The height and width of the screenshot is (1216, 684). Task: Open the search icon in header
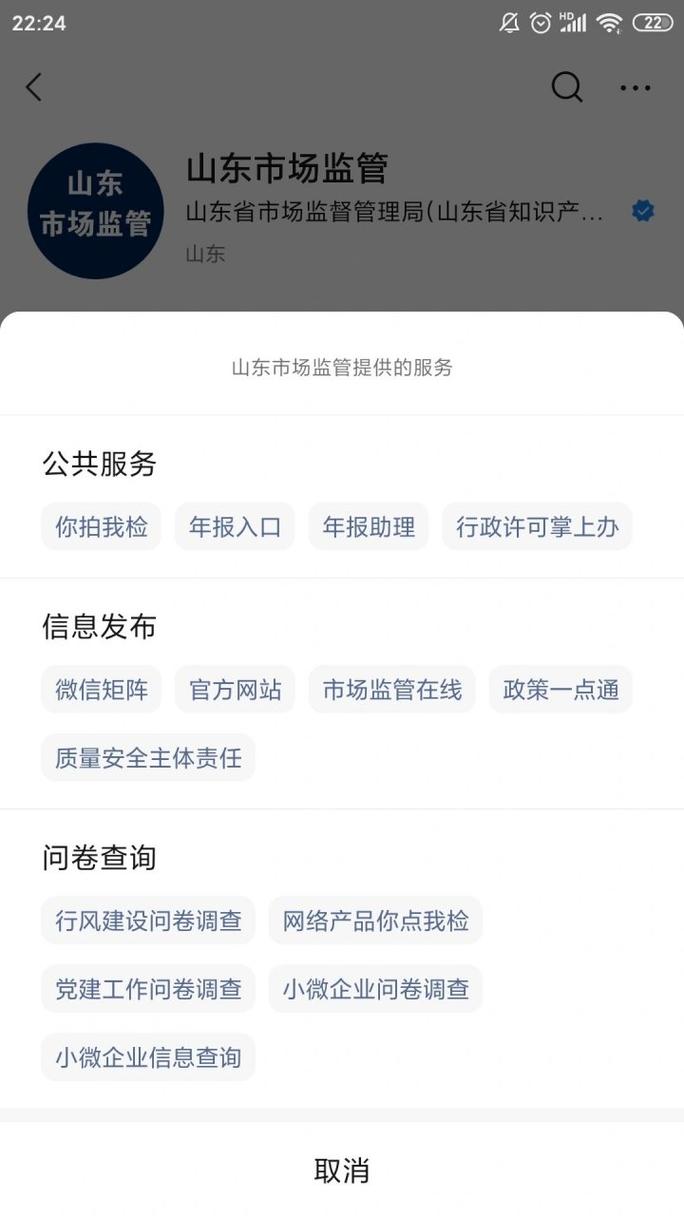pos(567,88)
